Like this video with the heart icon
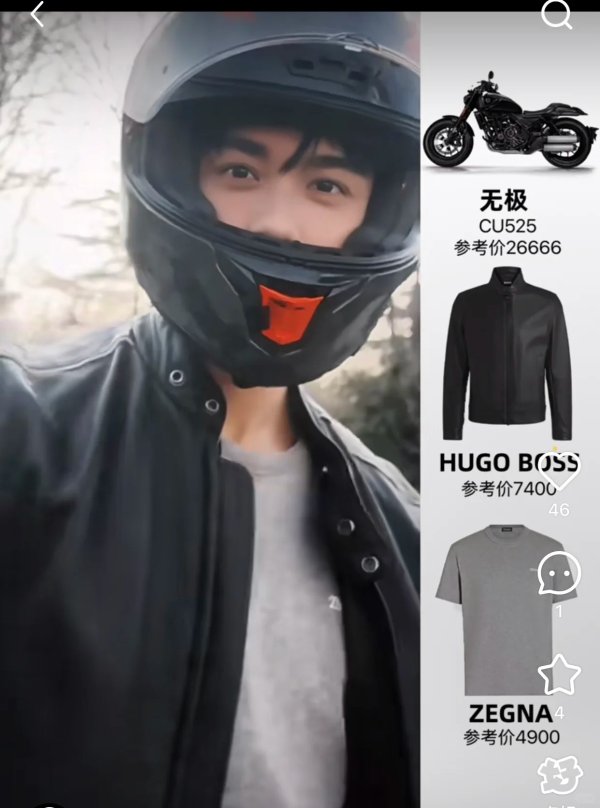The height and width of the screenshot is (808, 600). (x=558, y=470)
